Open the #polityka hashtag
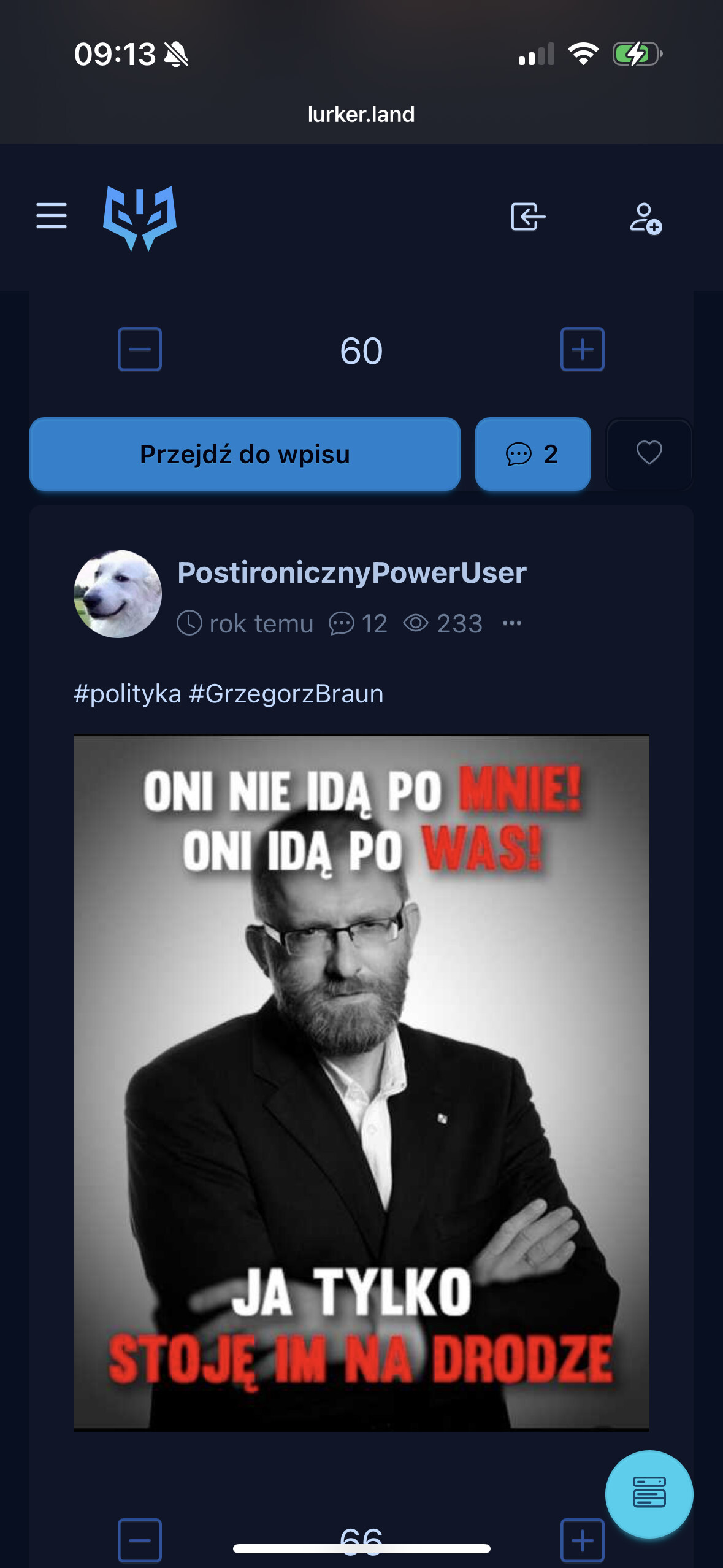This screenshot has width=723, height=1568. pos(128,694)
